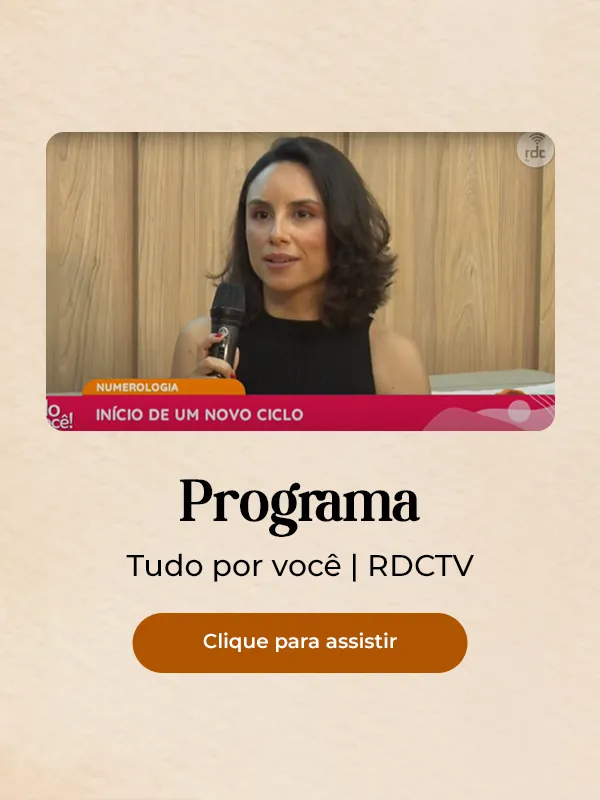
Task: Open the Numerologia TV program thumbnail
Action: [300, 281]
